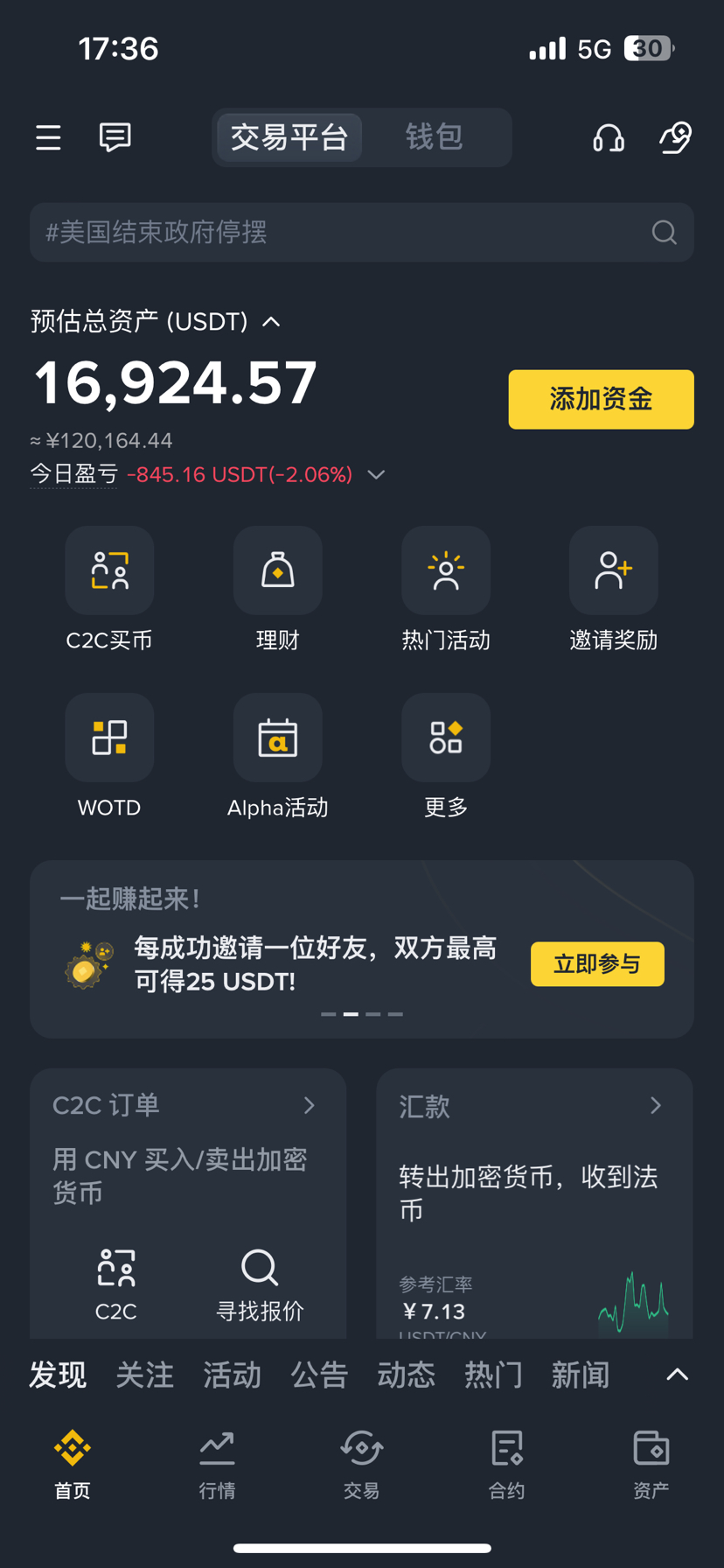The height and width of the screenshot is (1568, 724).
Task: Open Alpha活动 shortcut
Action: tap(277, 738)
